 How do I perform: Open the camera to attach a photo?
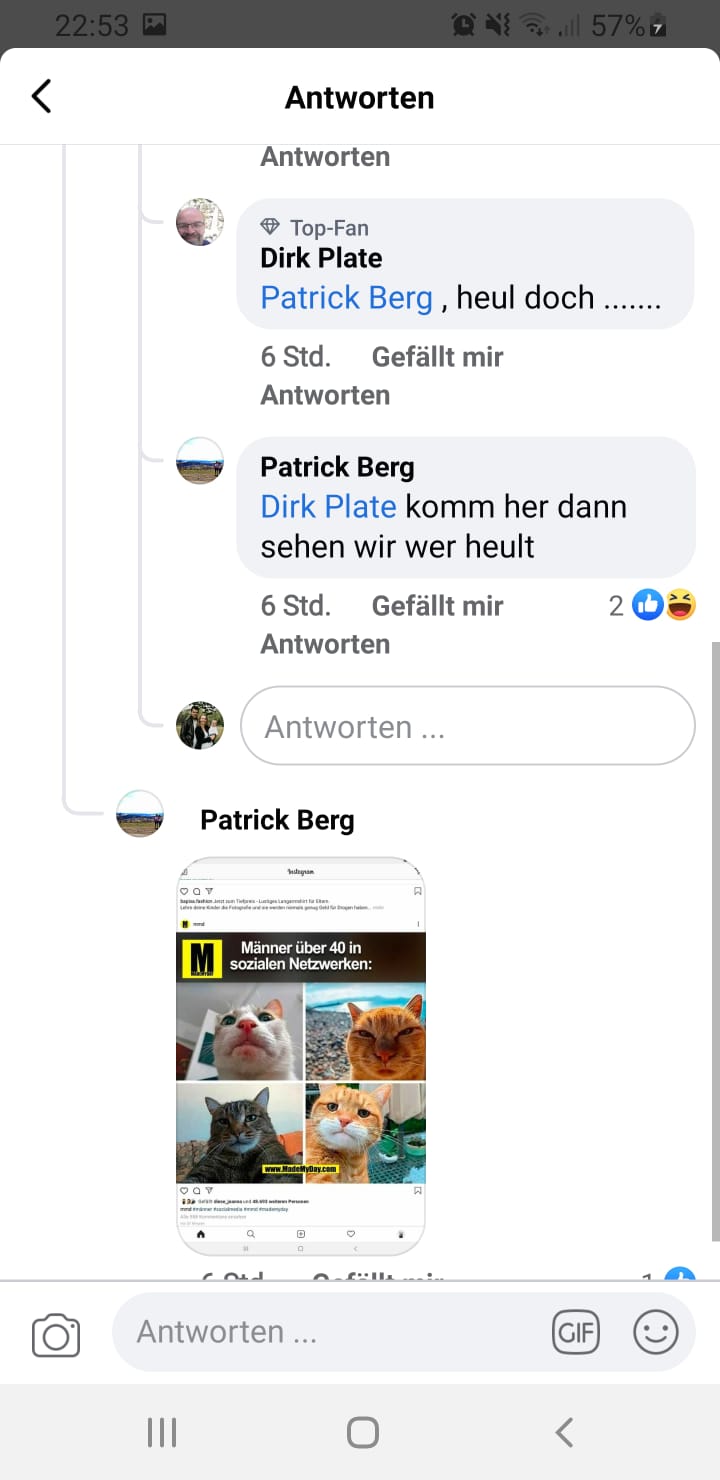pyautogui.click(x=56, y=1334)
